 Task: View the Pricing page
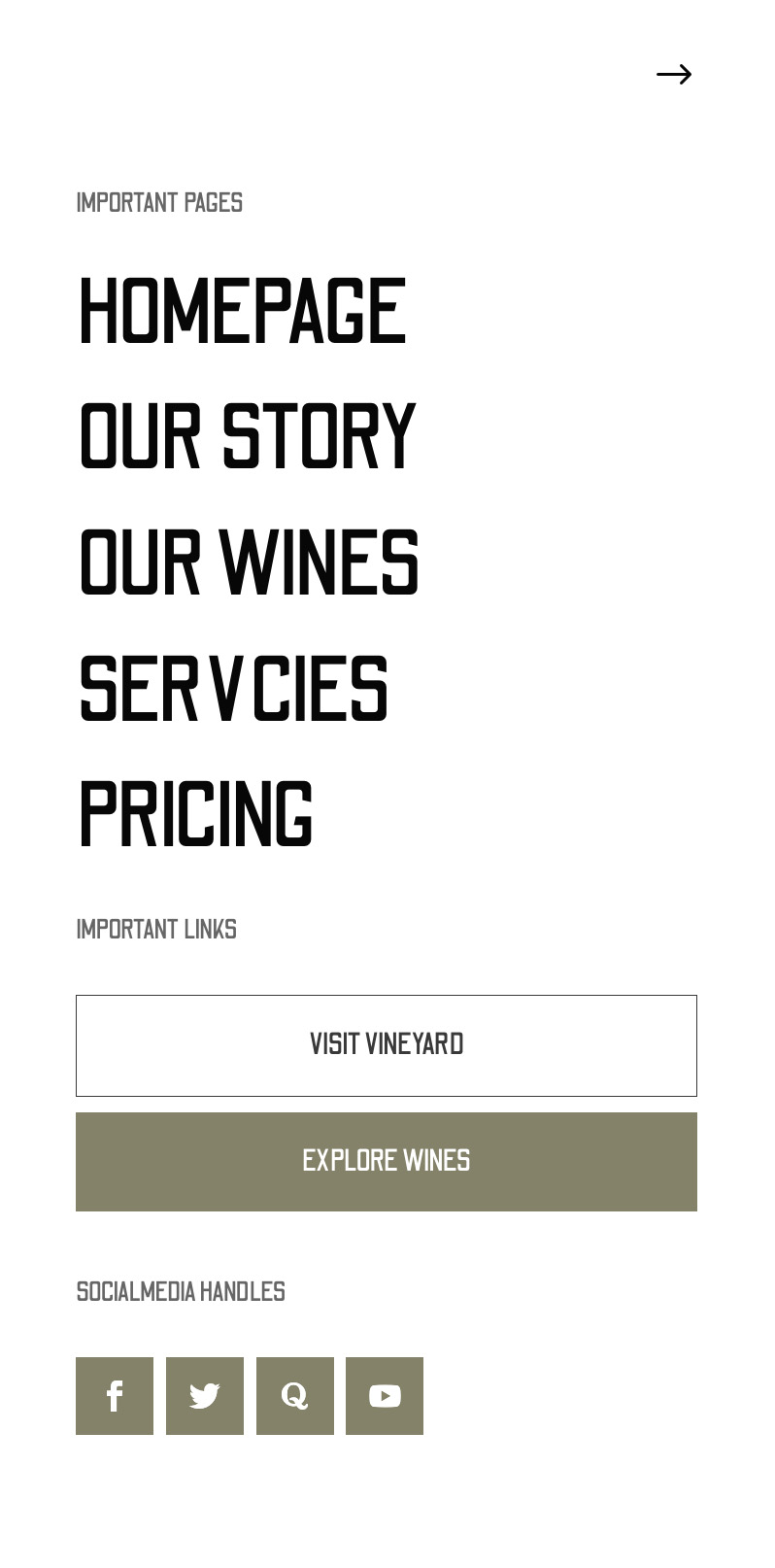click(x=195, y=814)
